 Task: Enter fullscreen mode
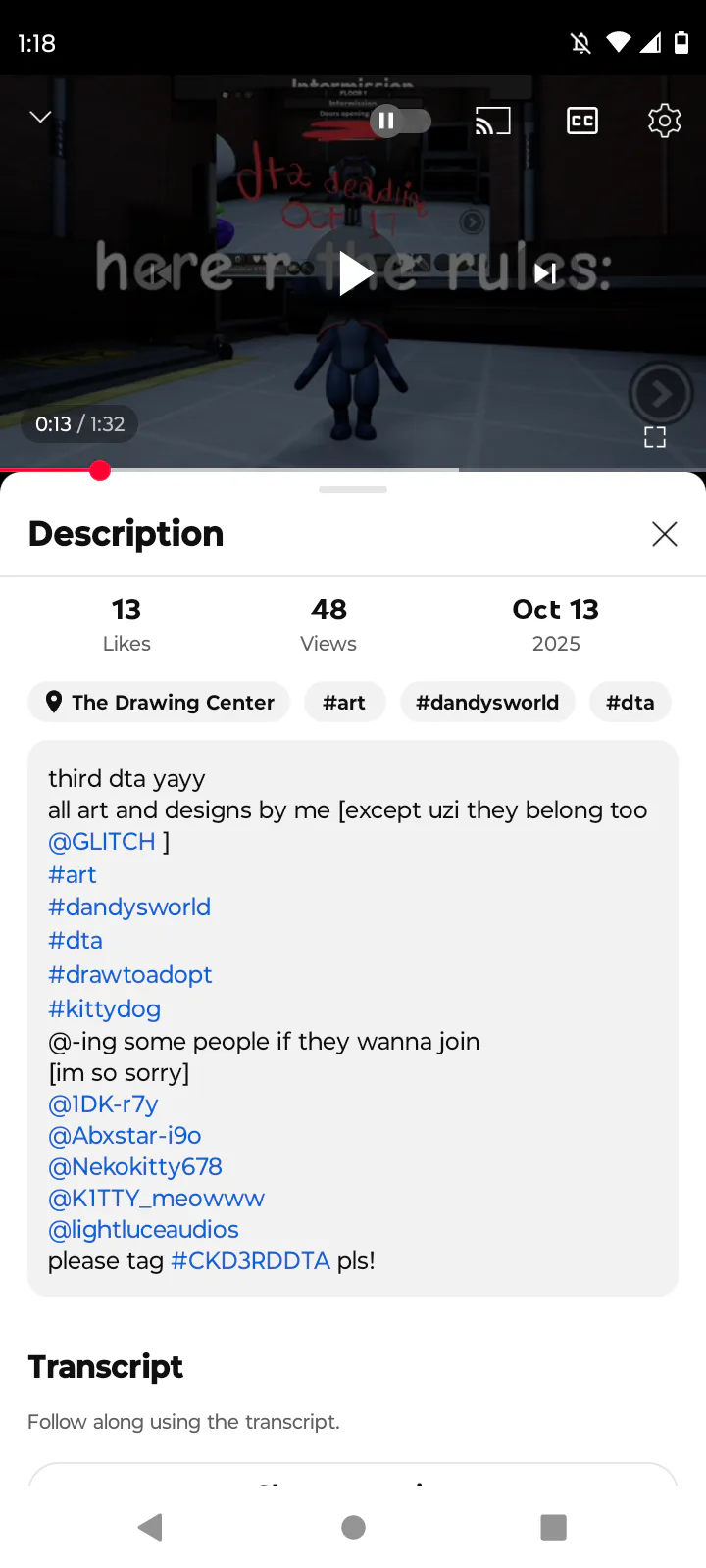pos(655,437)
